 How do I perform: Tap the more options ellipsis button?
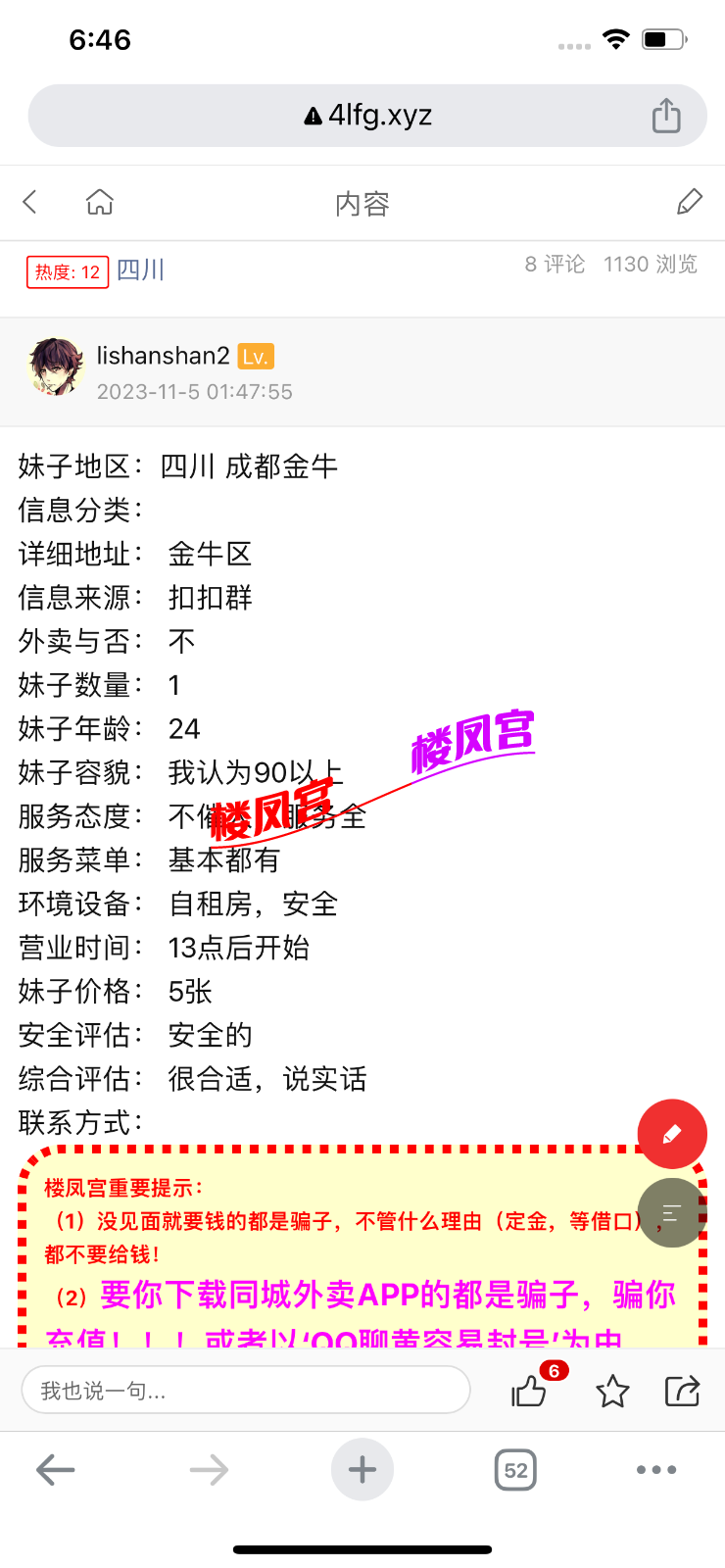pos(655,1469)
